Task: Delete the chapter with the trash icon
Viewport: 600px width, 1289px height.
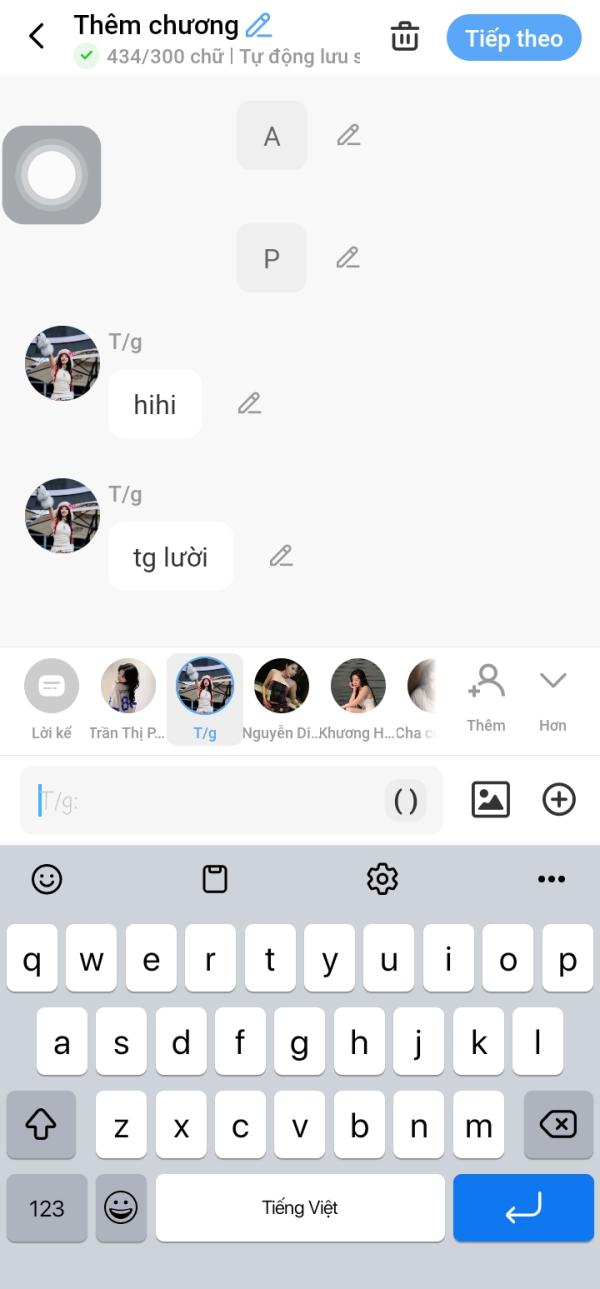Action: (405, 37)
